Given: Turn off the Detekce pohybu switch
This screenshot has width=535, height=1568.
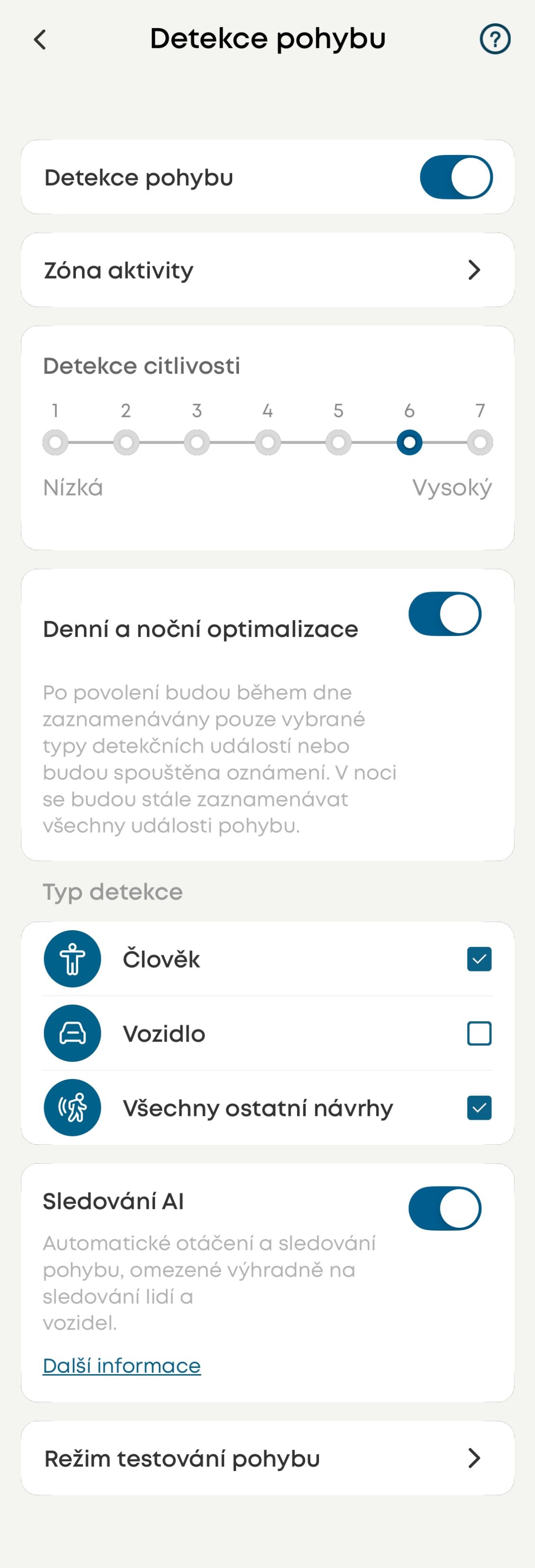Looking at the screenshot, I should coord(456,177).
